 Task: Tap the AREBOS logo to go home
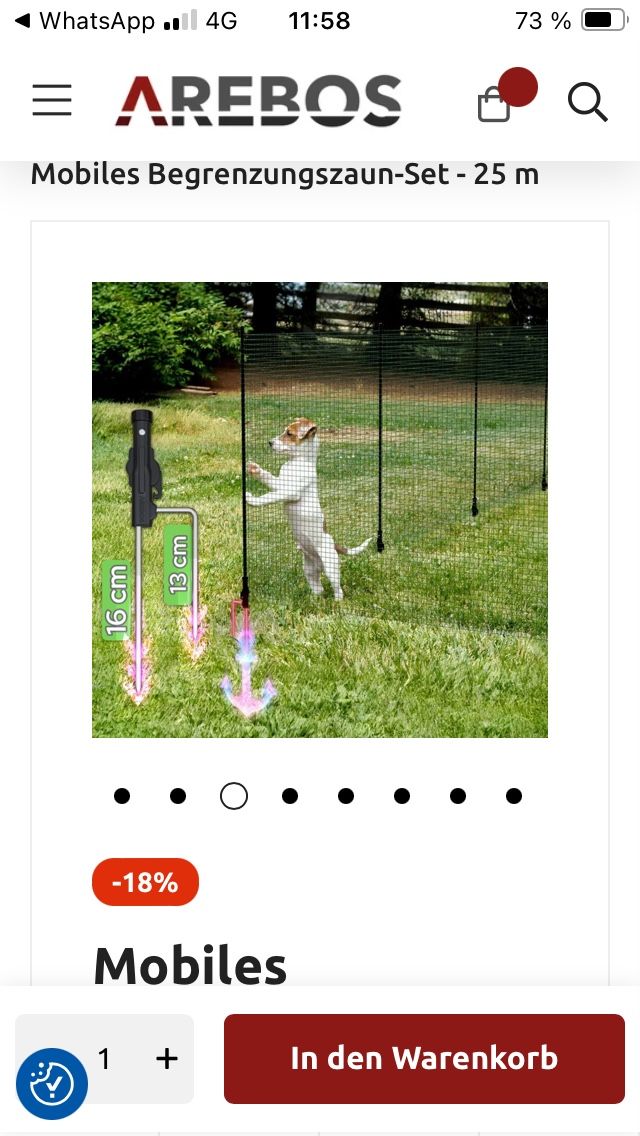(x=258, y=101)
